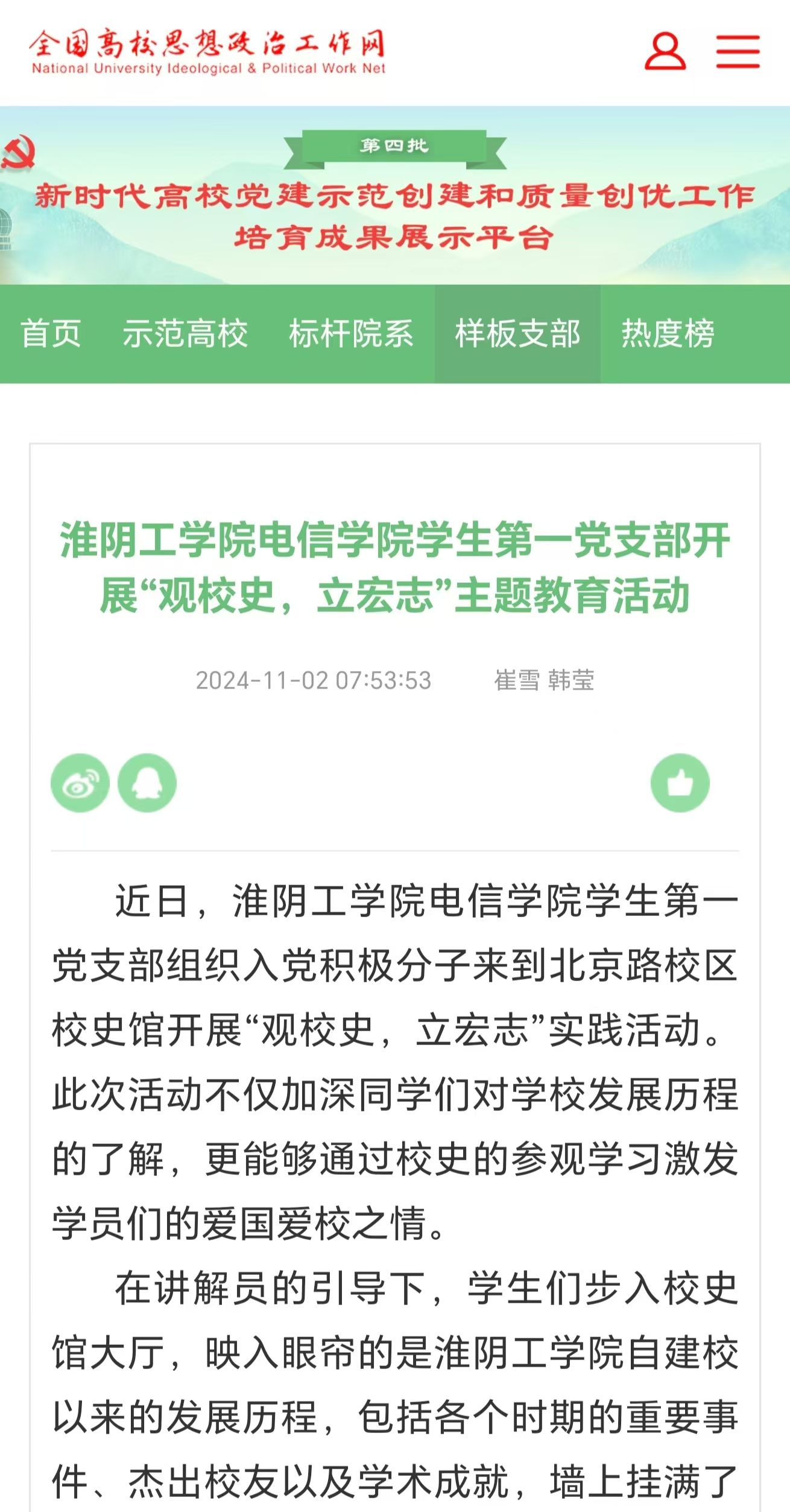Share article to Weibo
The image size is (790, 1512).
[80, 783]
